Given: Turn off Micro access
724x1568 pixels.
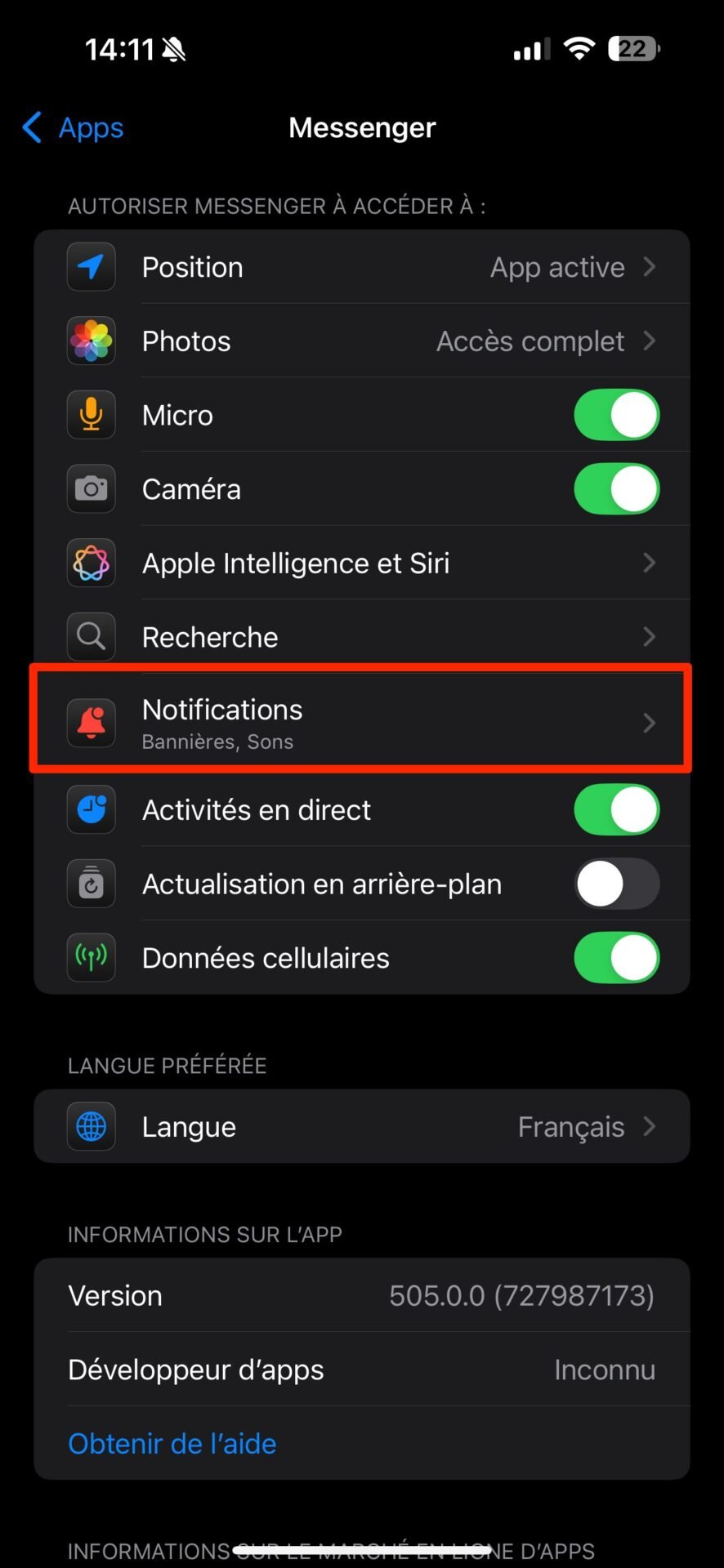Looking at the screenshot, I should 617,415.
